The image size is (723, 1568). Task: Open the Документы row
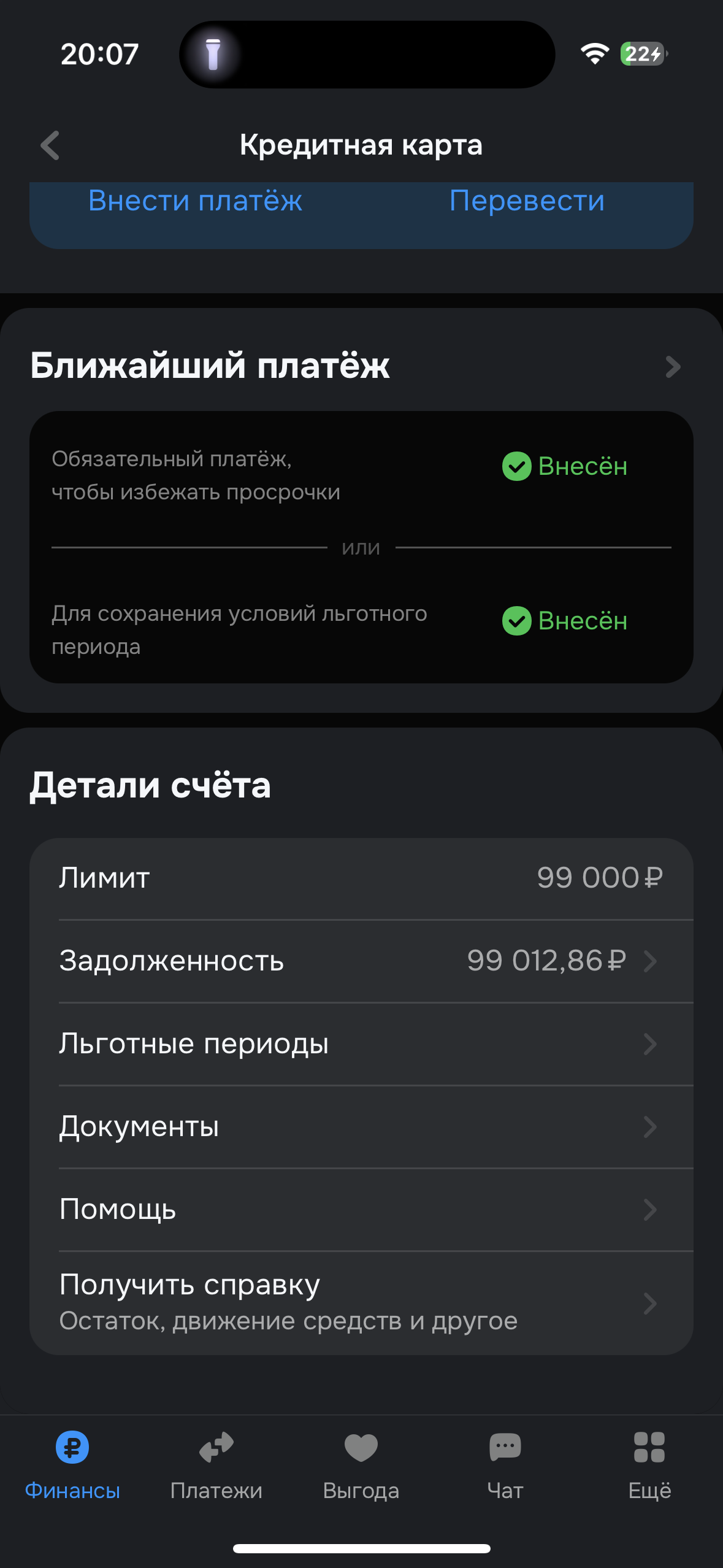click(362, 1126)
